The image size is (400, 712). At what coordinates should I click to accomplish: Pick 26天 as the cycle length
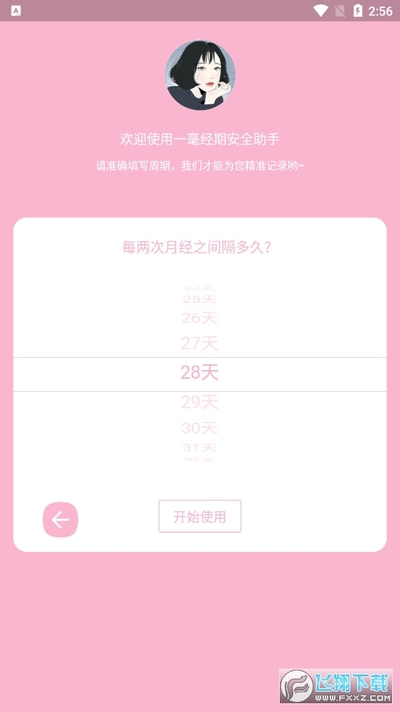click(x=200, y=318)
